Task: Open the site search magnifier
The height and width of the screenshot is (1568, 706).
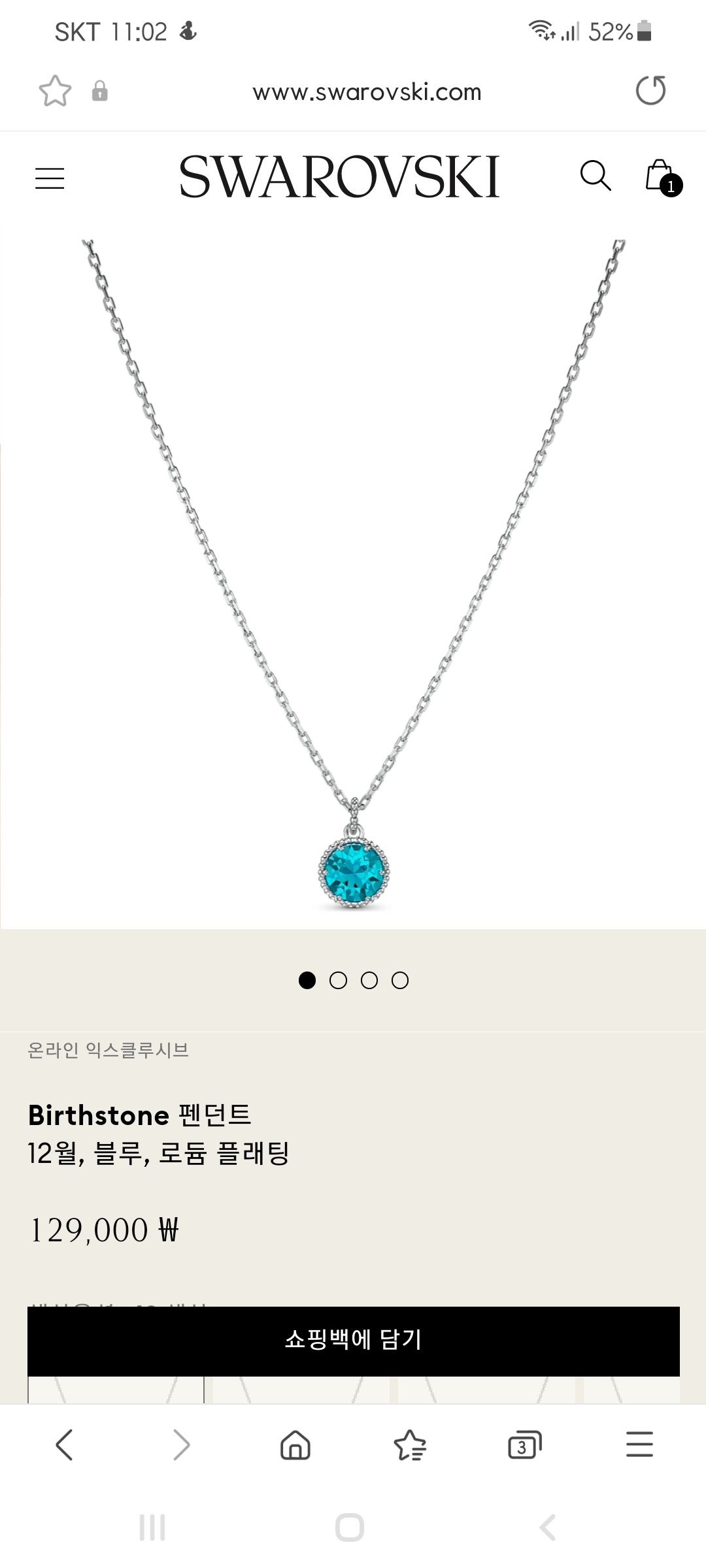Action: pyautogui.click(x=596, y=176)
